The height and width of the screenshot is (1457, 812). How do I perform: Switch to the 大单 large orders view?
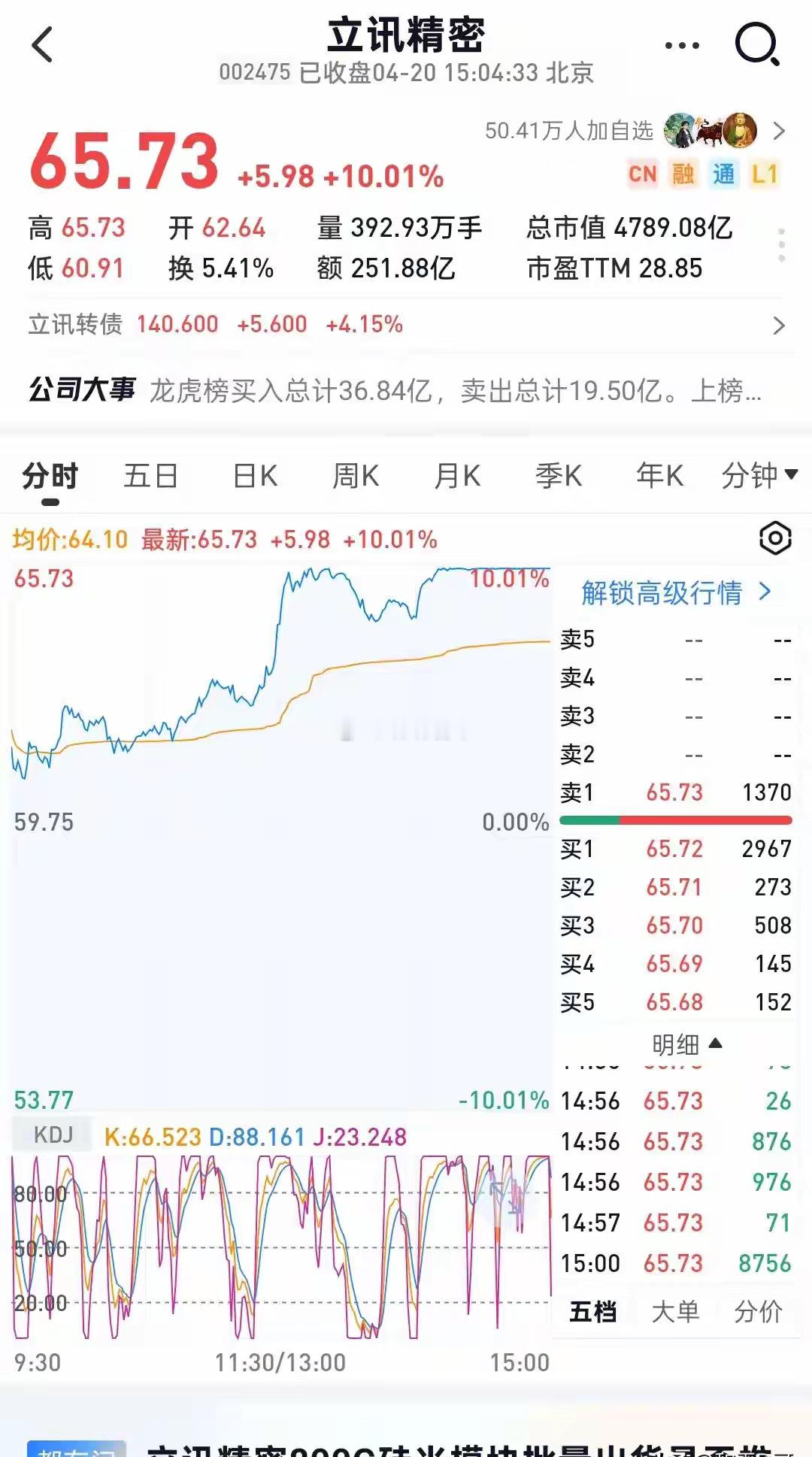coord(675,1312)
